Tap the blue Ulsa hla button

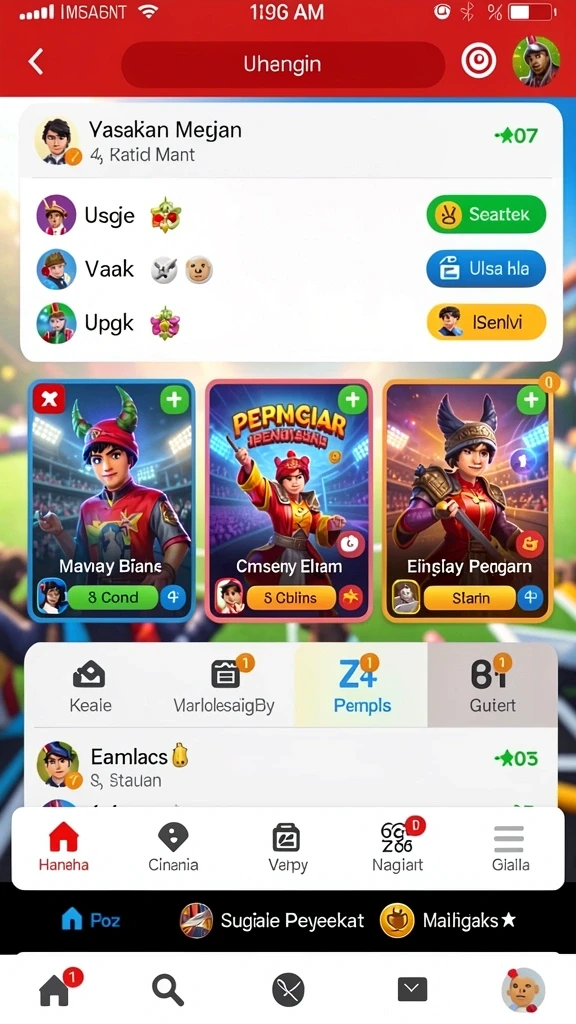486,268
